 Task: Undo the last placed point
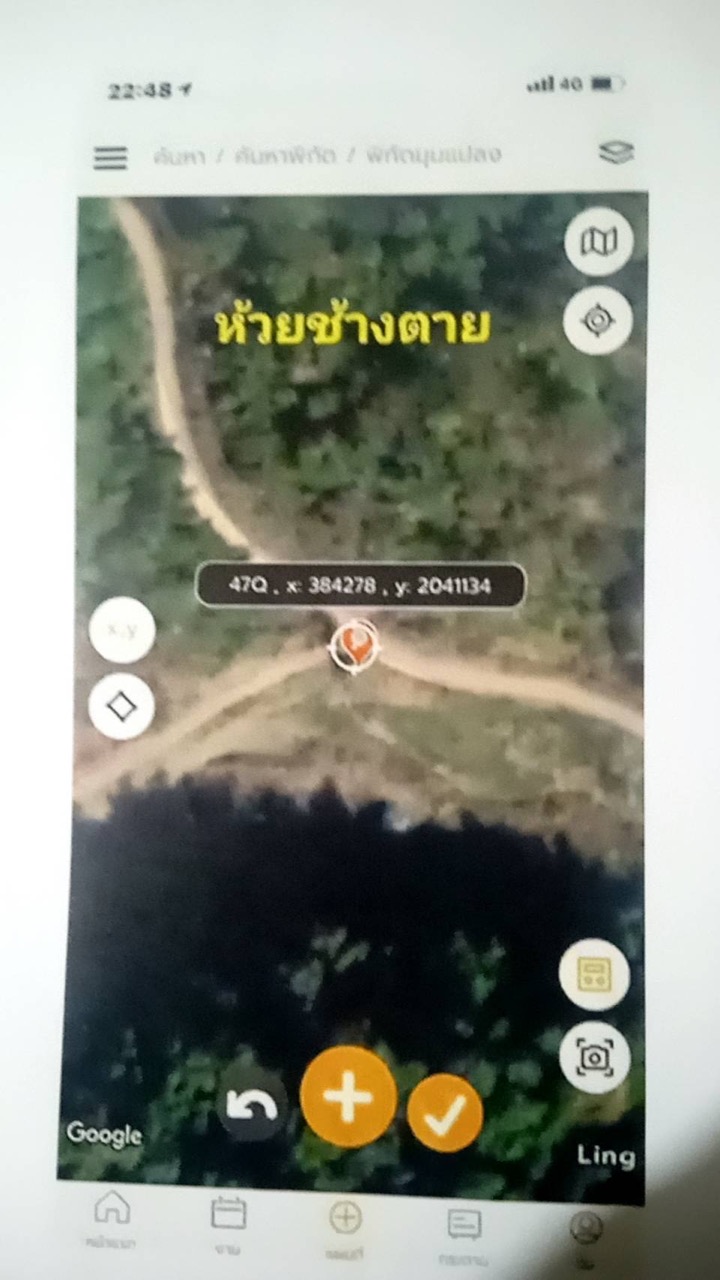coord(250,1105)
